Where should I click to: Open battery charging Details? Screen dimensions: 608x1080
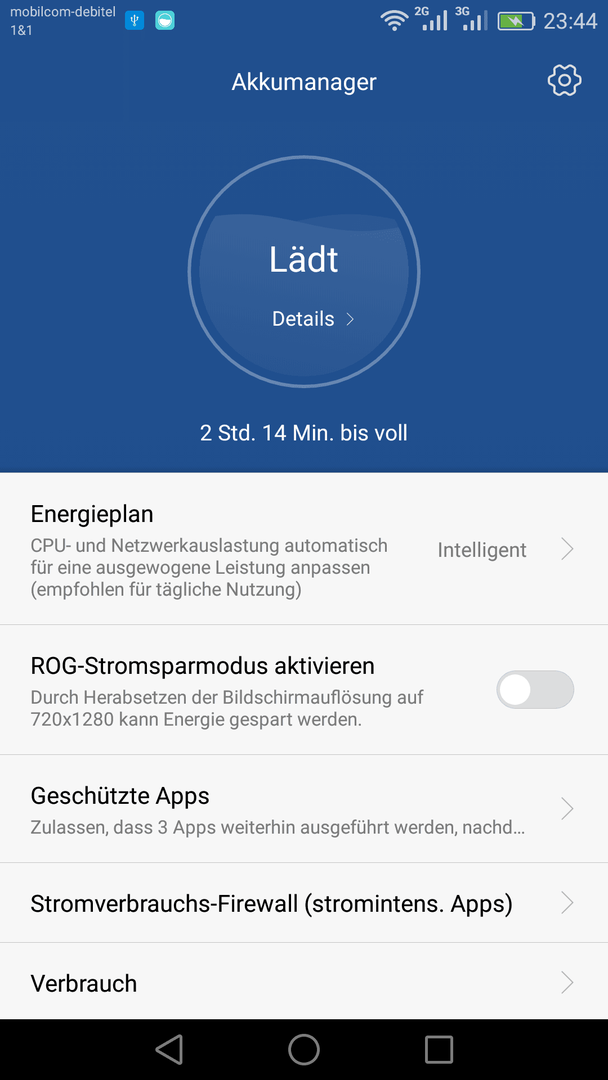coord(313,319)
